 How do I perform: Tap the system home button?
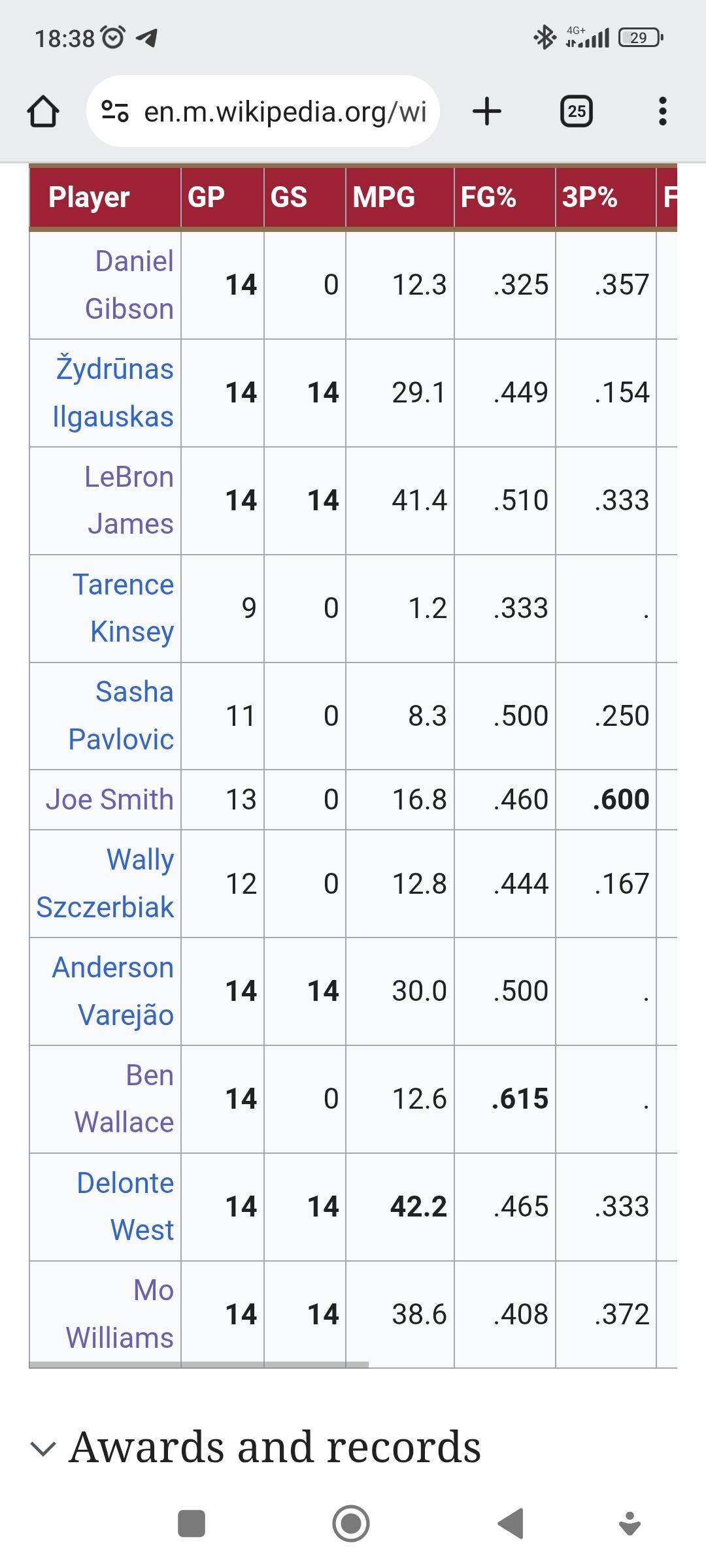tap(351, 1524)
